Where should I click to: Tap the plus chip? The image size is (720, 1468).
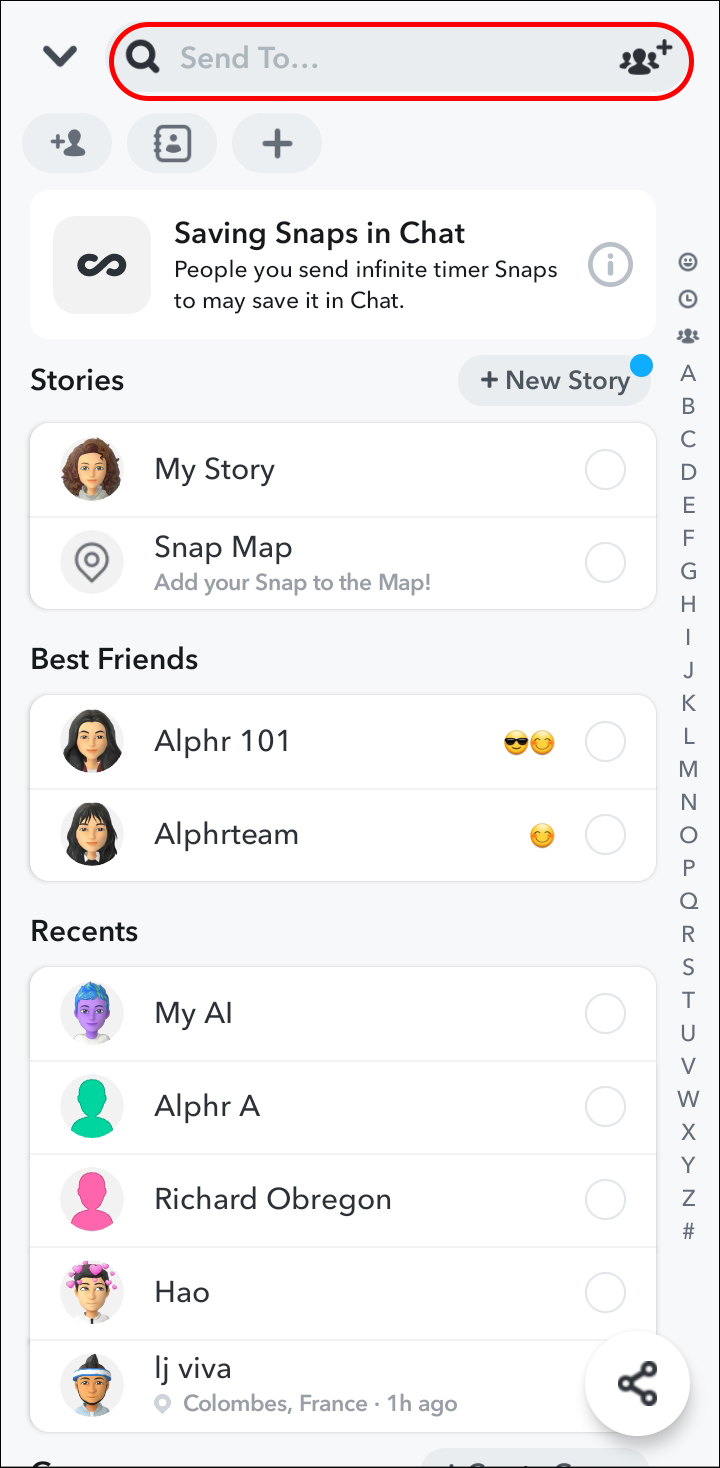click(x=277, y=144)
